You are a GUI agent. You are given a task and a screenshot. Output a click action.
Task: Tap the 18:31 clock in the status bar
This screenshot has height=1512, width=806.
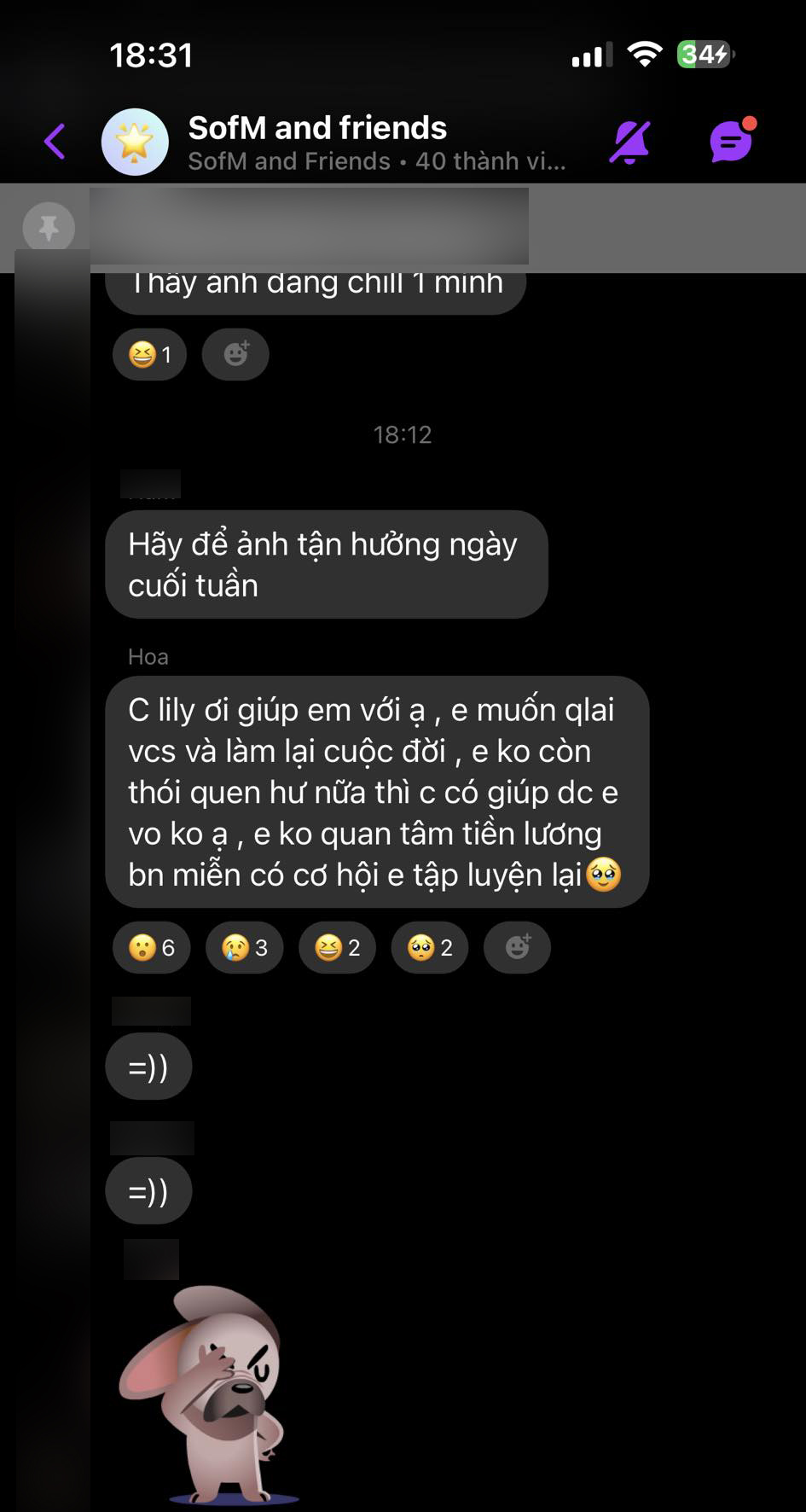pyautogui.click(x=152, y=54)
